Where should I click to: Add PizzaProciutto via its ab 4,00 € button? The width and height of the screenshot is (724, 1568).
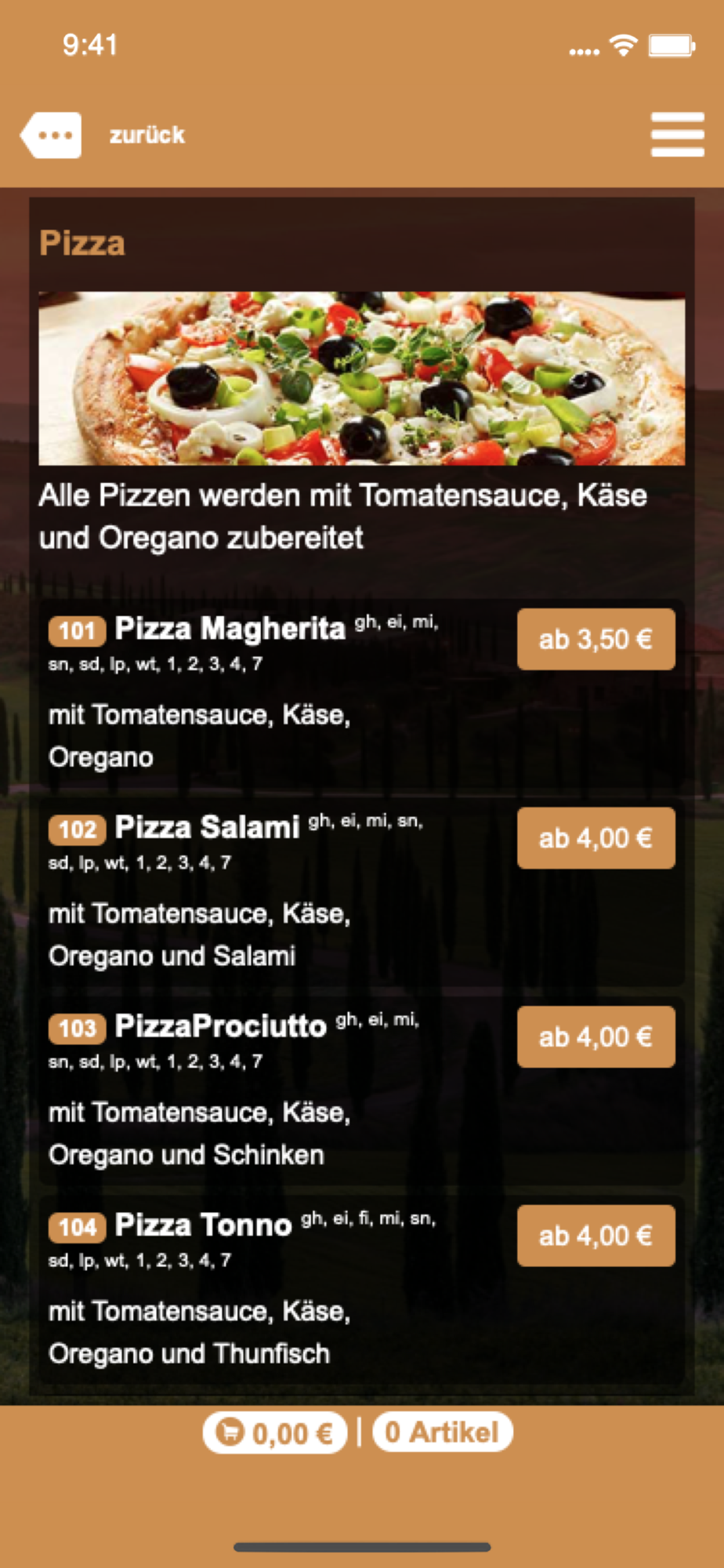pyautogui.click(x=595, y=1036)
